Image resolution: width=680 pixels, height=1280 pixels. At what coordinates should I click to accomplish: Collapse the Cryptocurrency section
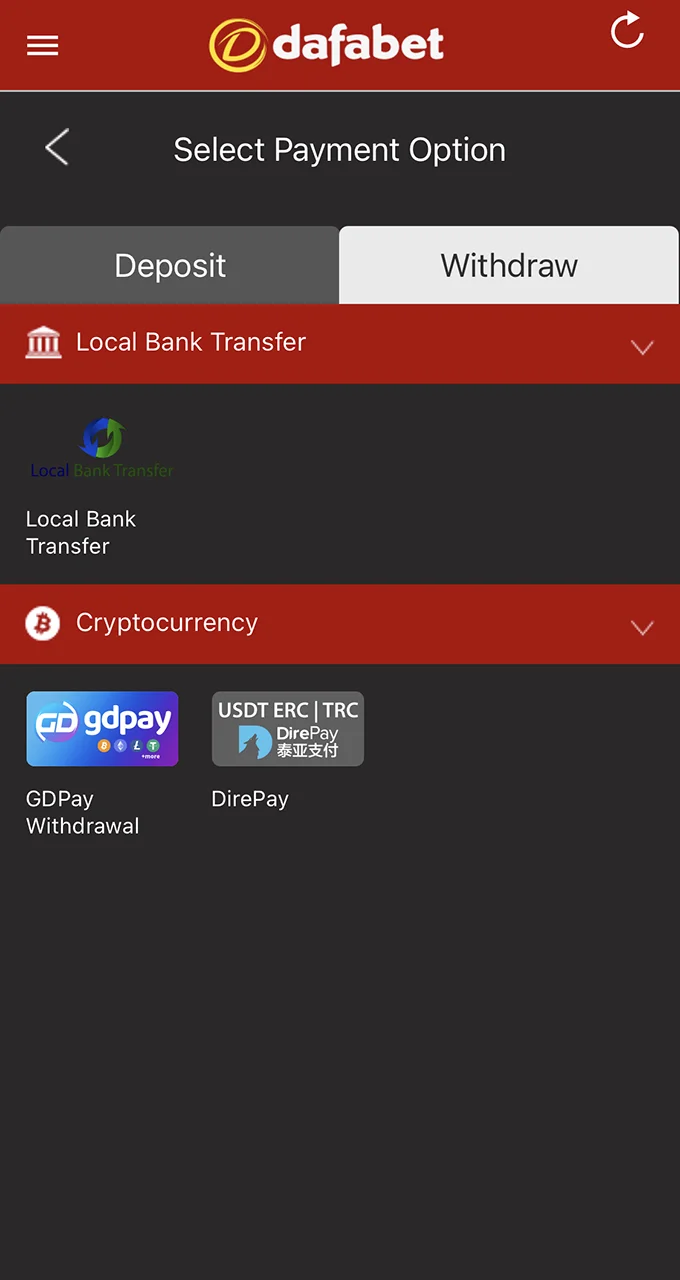pyautogui.click(x=642, y=627)
